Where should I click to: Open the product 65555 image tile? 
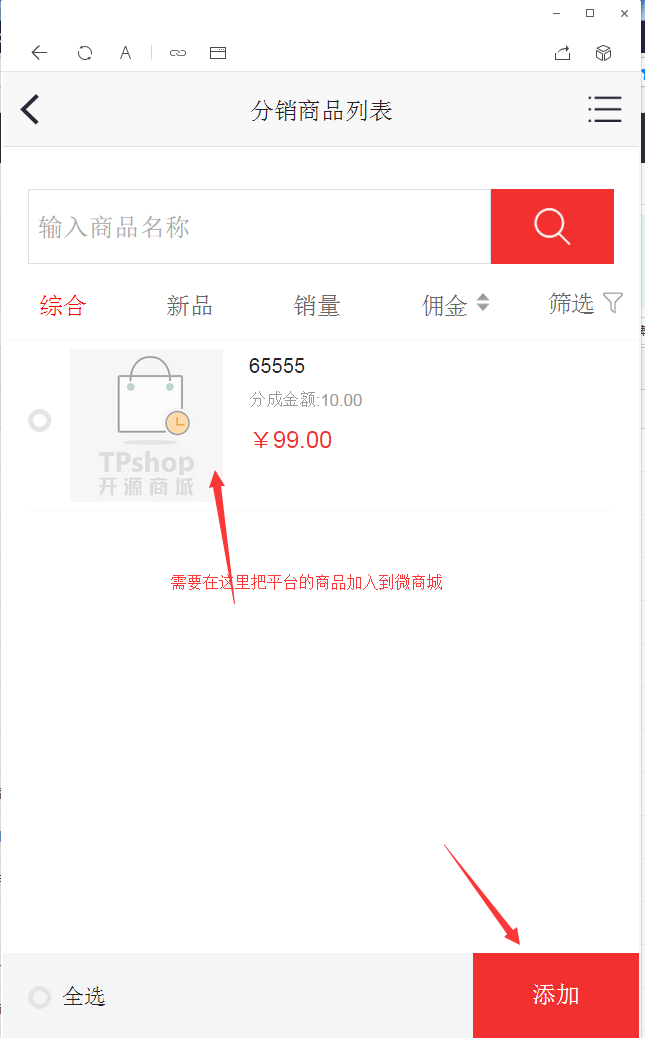[x=146, y=425]
